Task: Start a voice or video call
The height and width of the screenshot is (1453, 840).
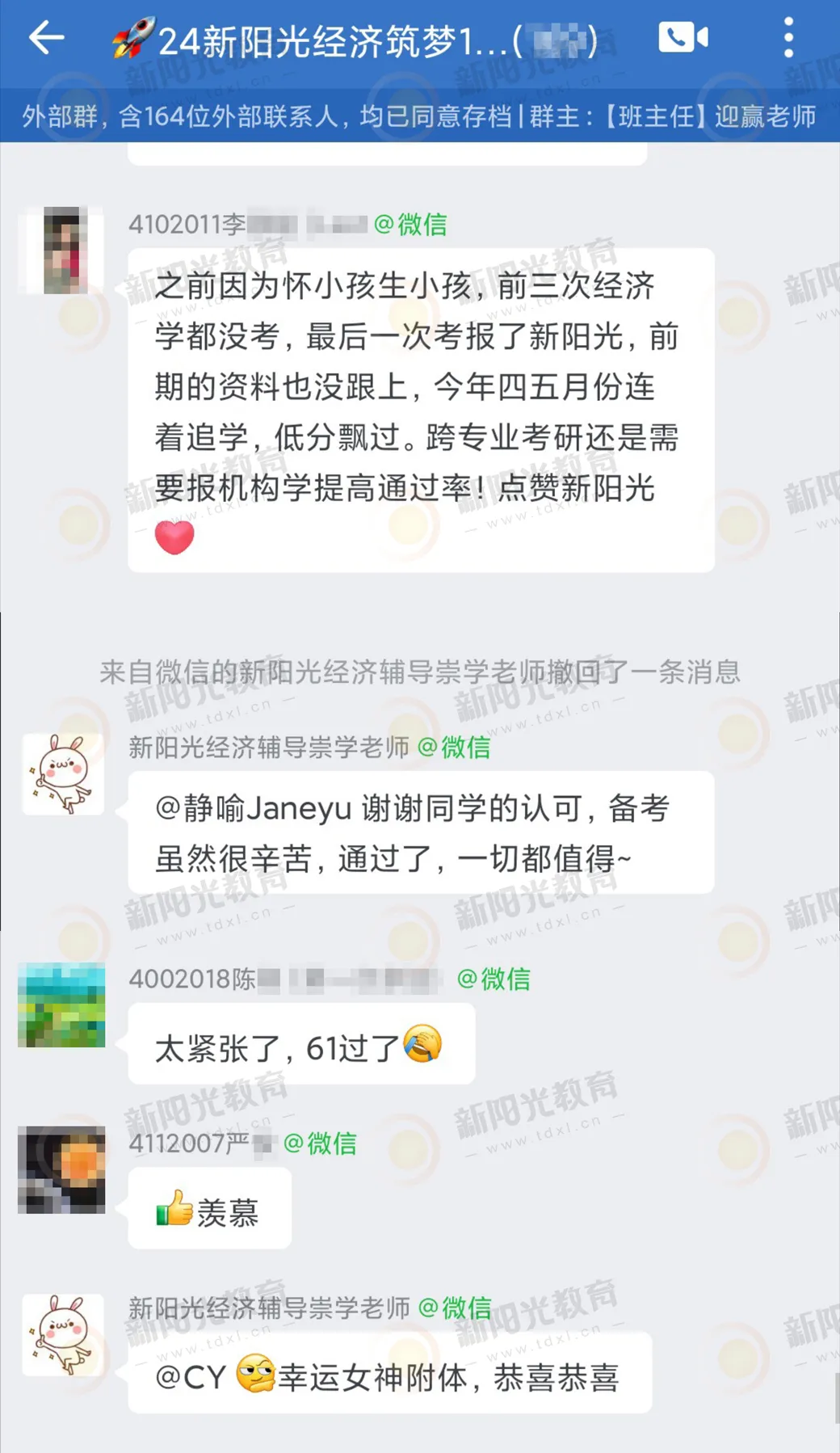Action: coord(683,37)
